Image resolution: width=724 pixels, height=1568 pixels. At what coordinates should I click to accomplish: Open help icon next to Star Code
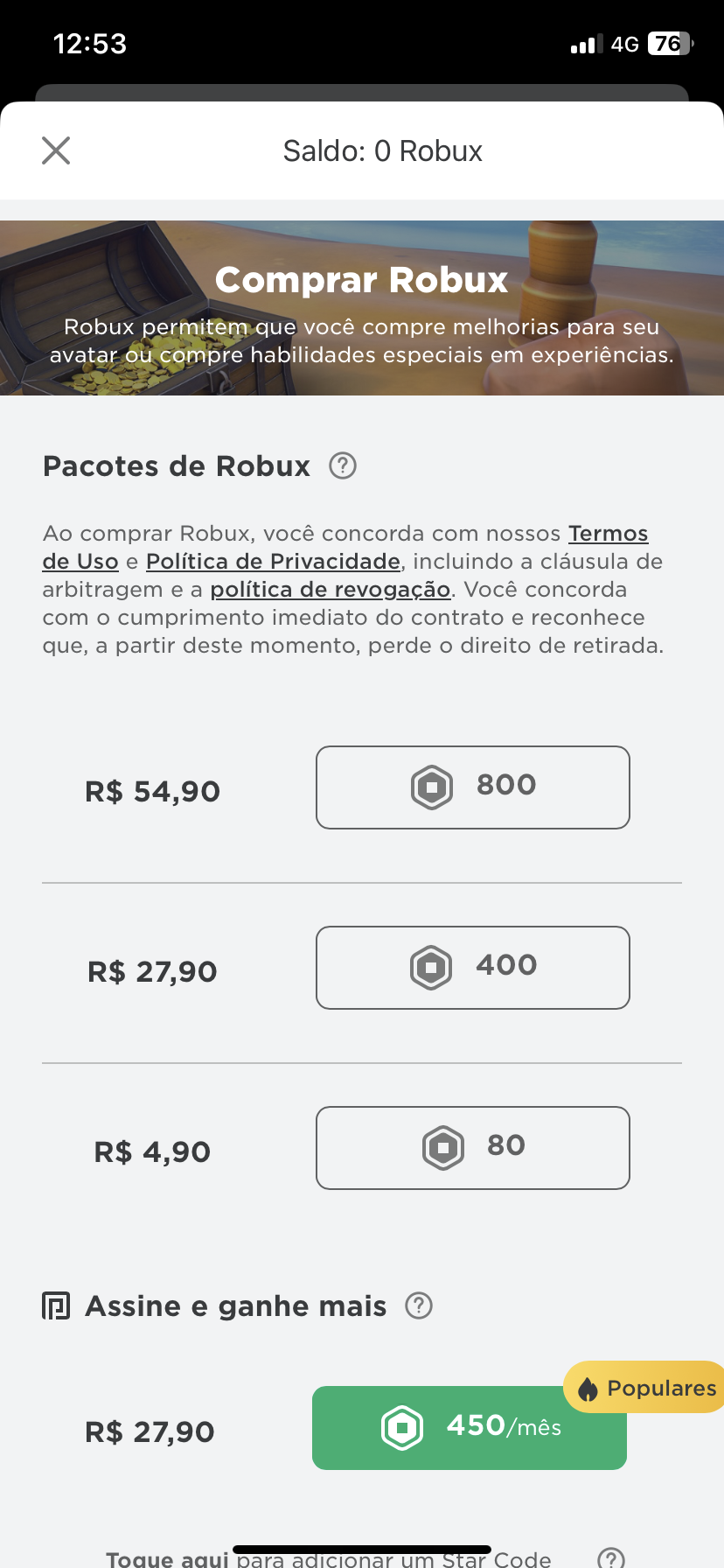[610, 1558]
